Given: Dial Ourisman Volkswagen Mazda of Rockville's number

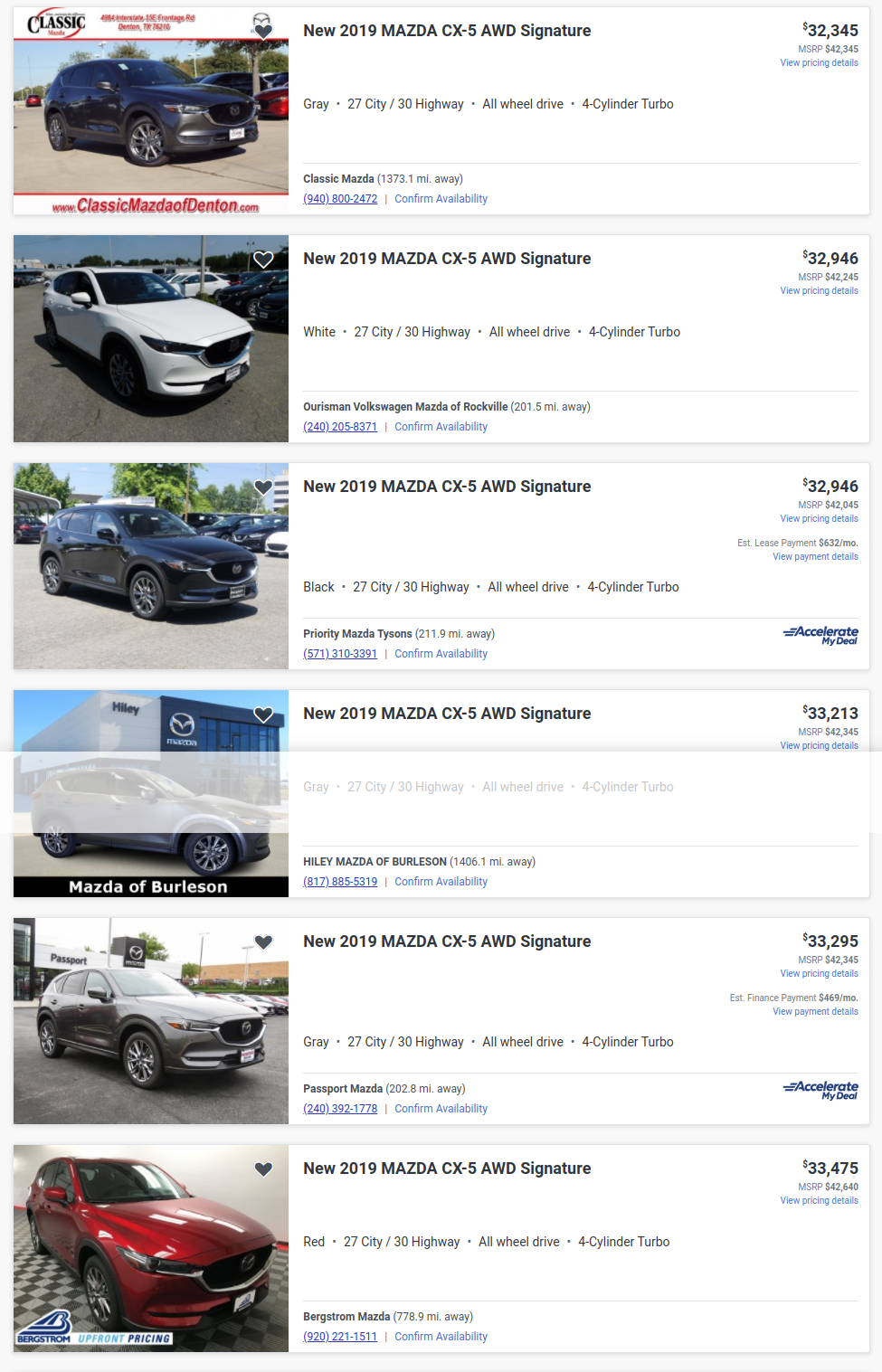Looking at the screenshot, I should click(340, 427).
